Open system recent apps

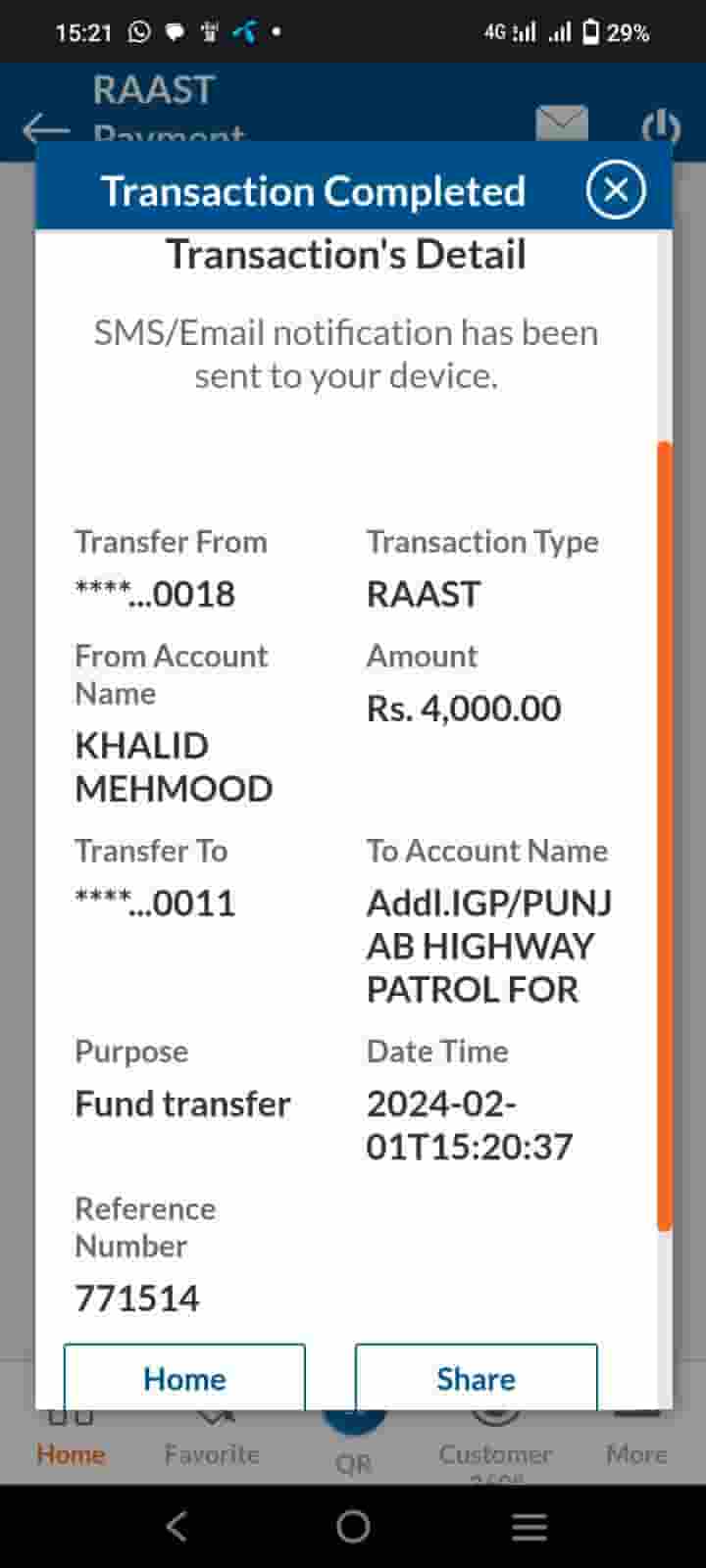coord(529,1526)
